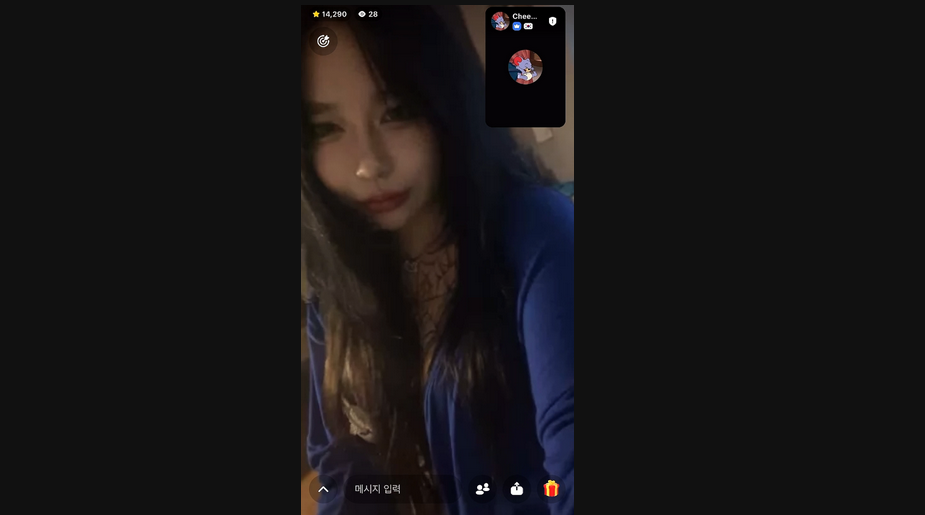925x515 pixels.
Task: Open Chee... profile avatar in the guest panel
Action: point(500,21)
